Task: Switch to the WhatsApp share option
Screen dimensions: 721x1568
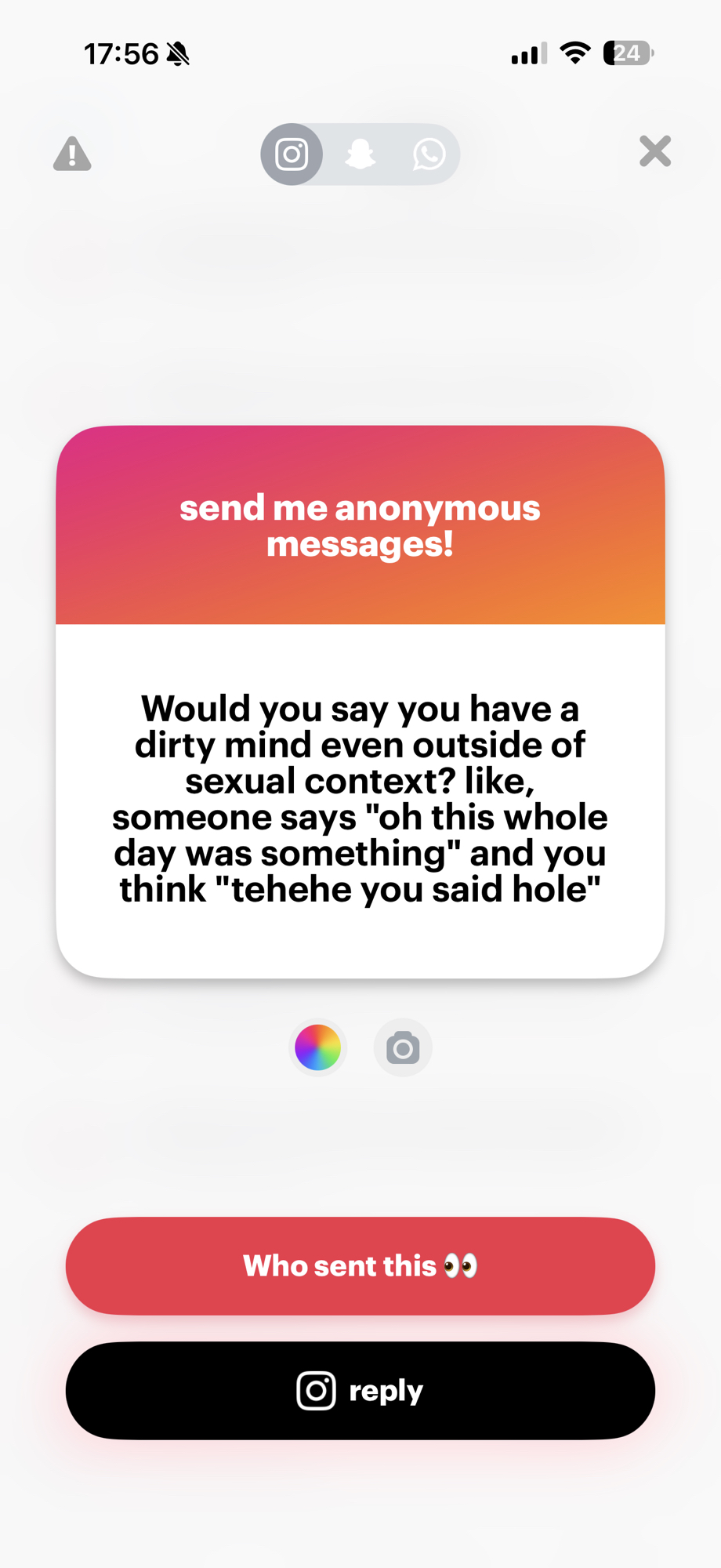Action: click(429, 154)
